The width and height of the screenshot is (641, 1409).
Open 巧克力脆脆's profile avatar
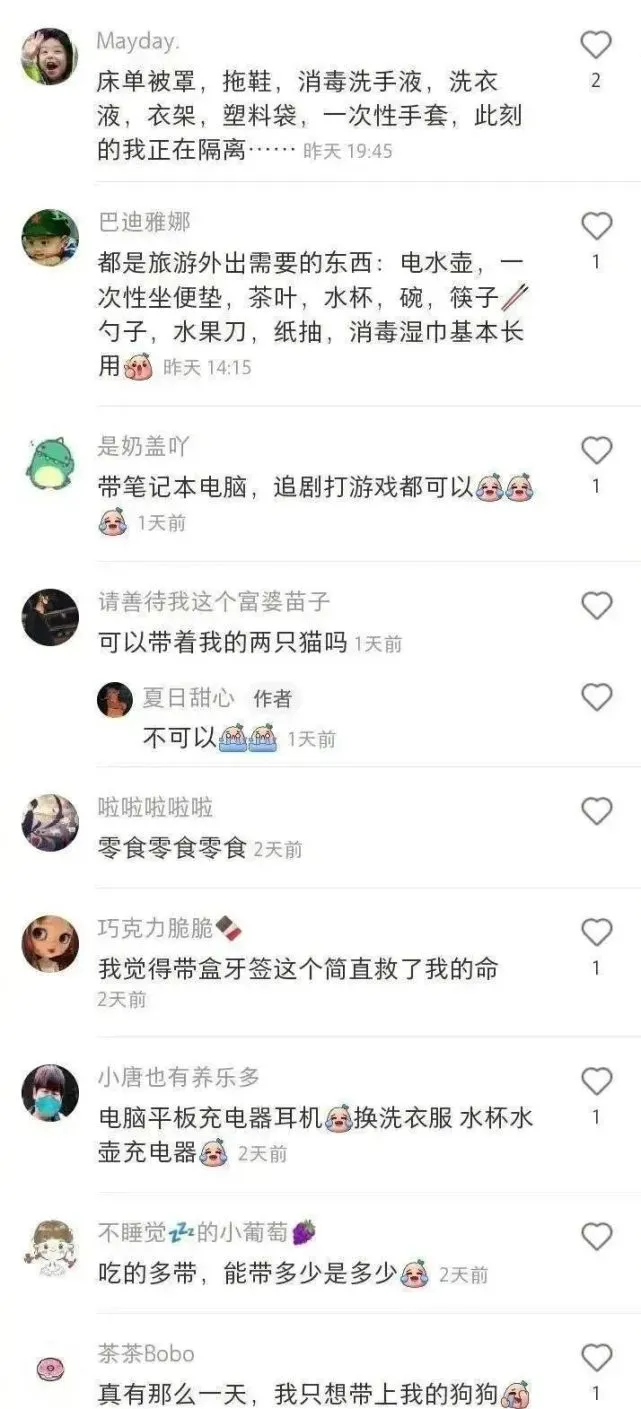click(x=50, y=944)
